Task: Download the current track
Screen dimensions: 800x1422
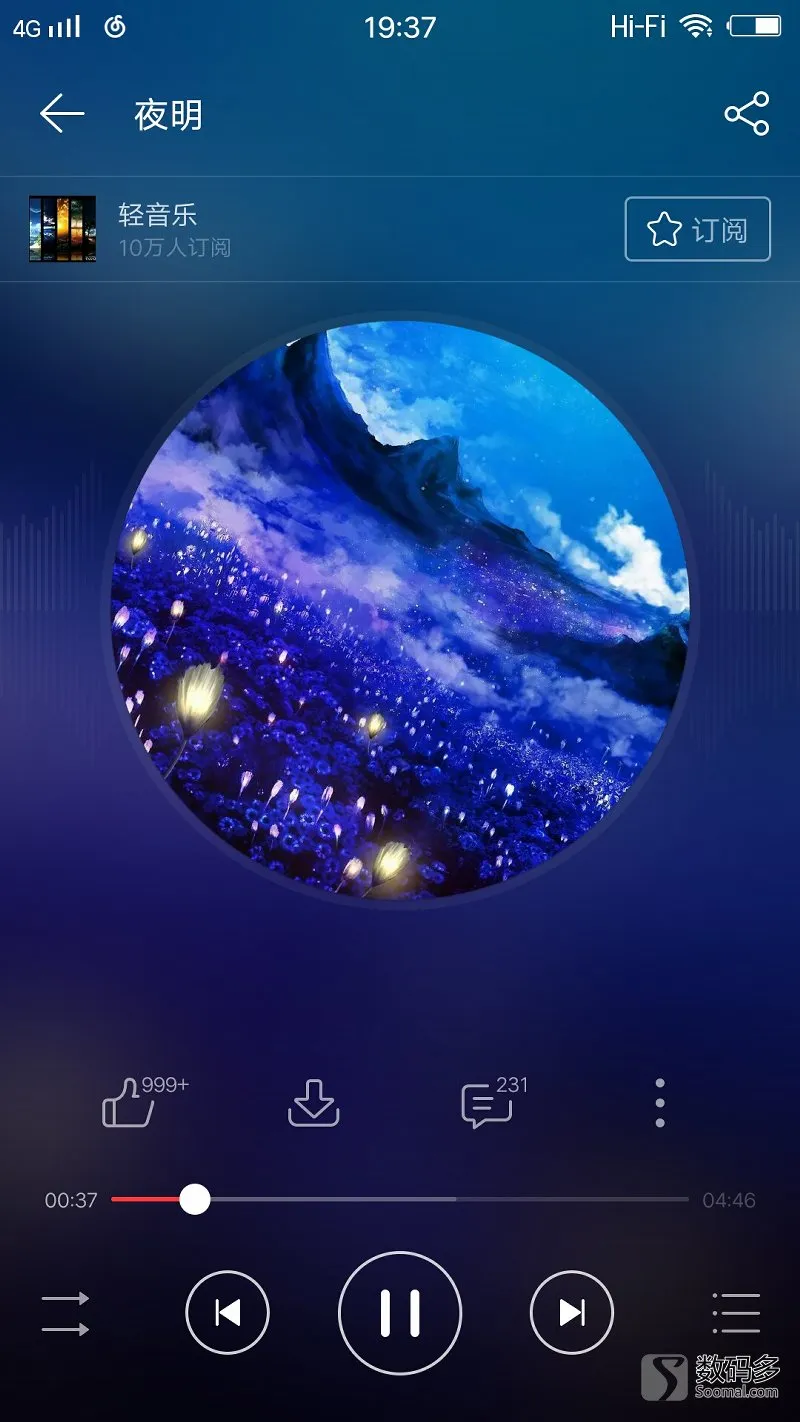Action: [314, 1103]
